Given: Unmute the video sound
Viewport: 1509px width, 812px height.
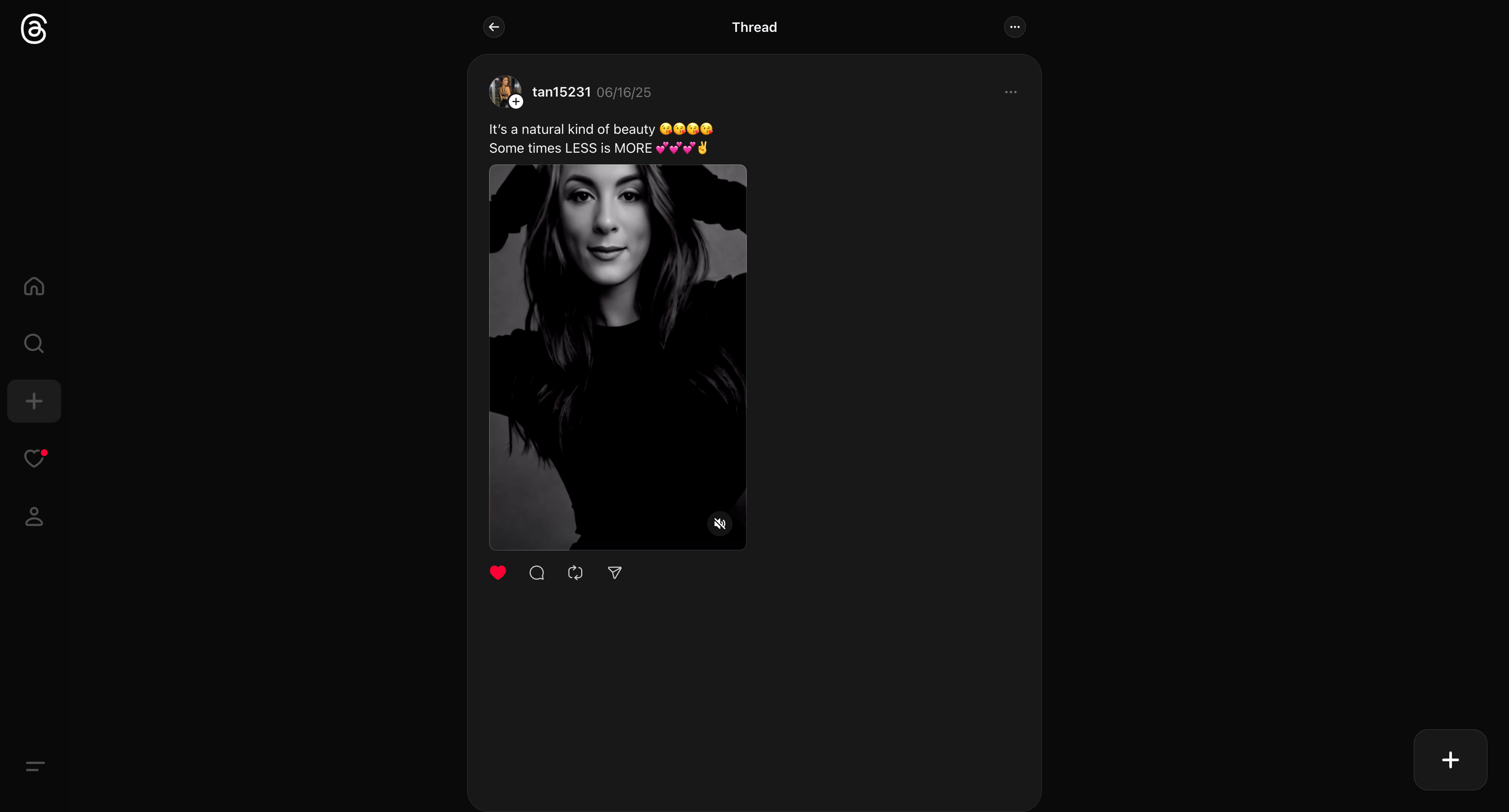Looking at the screenshot, I should pos(720,524).
